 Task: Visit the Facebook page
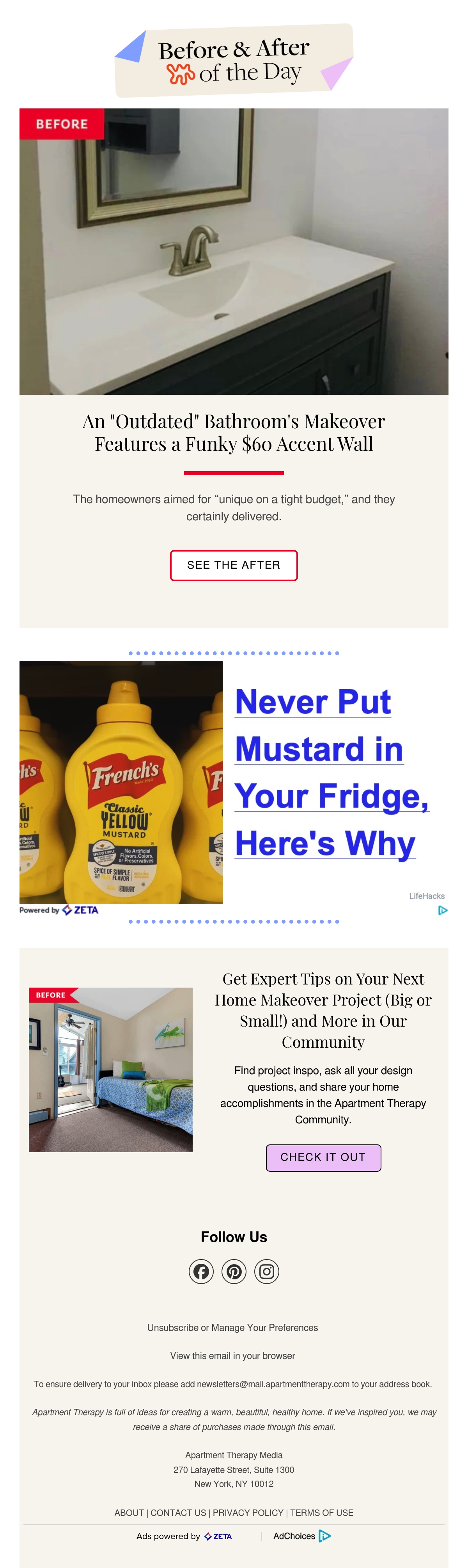202,1271
